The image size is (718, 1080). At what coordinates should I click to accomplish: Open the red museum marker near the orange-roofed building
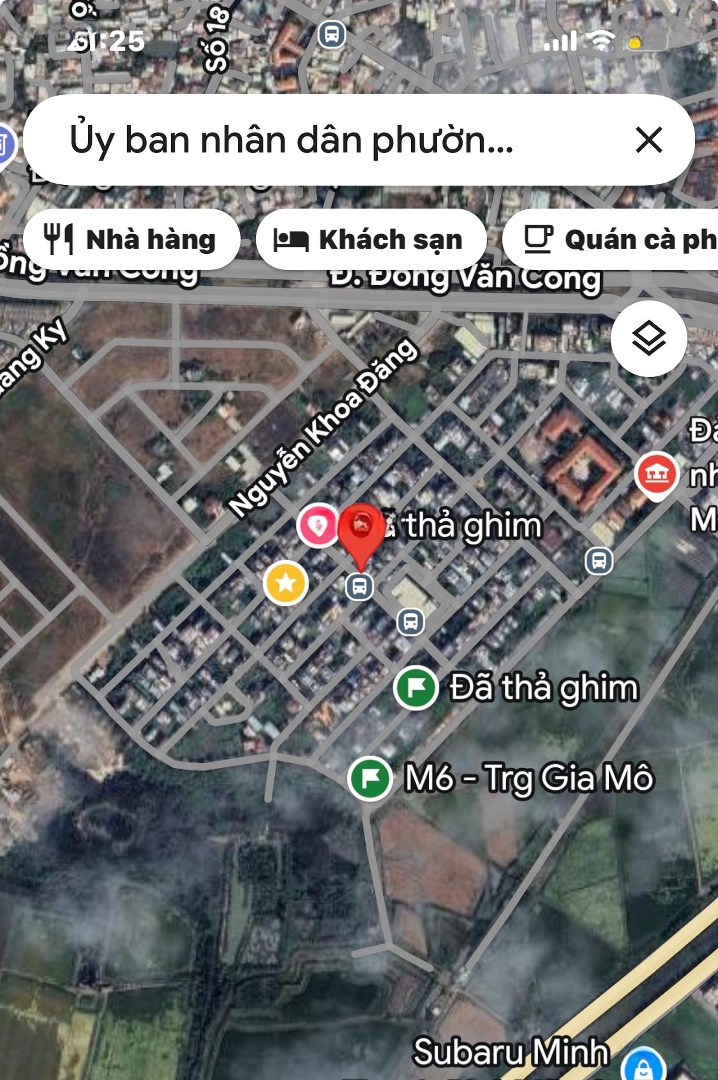tap(655, 475)
